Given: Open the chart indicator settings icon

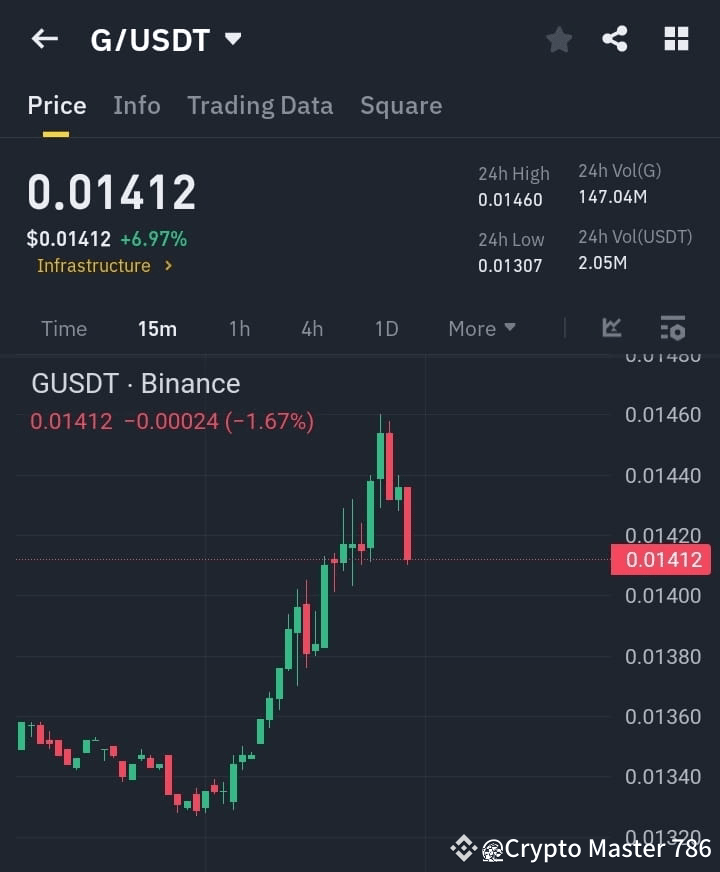Looking at the screenshot, I should coord(672,328).
